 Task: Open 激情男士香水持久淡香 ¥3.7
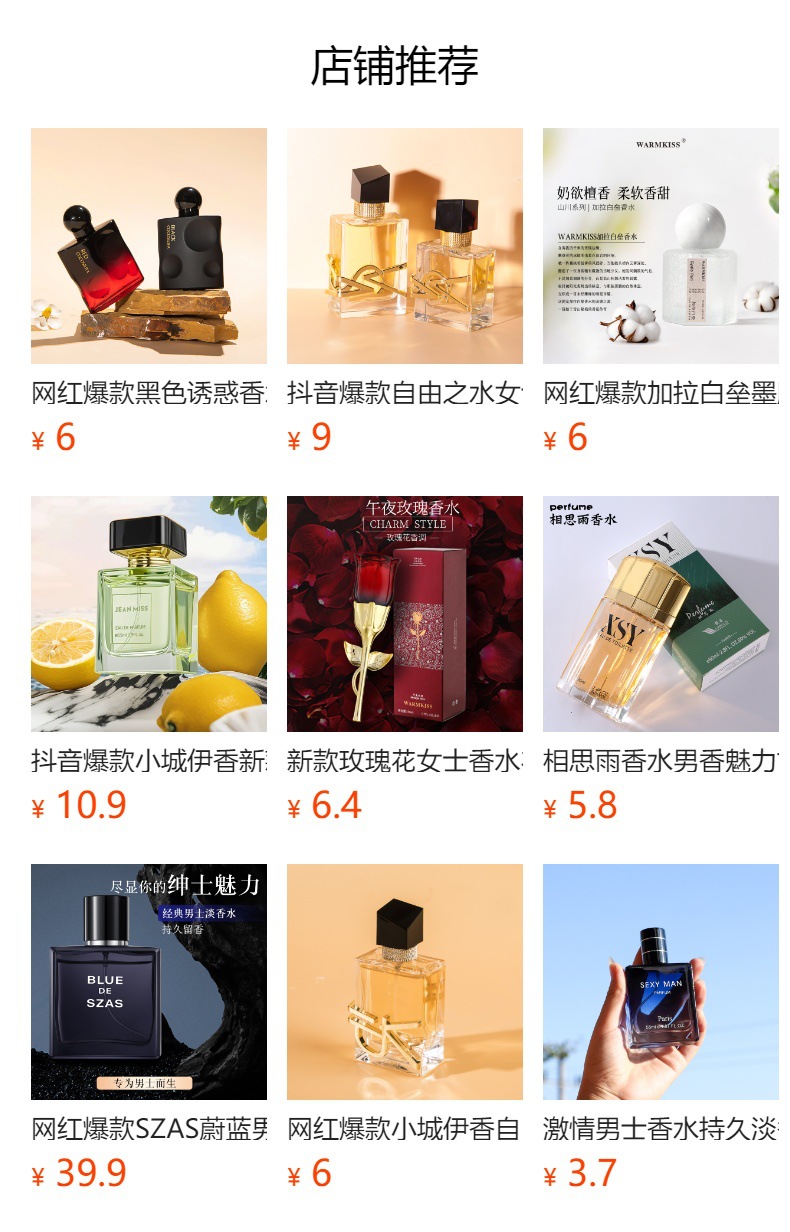pyautogui.click(x=660, y=982)
